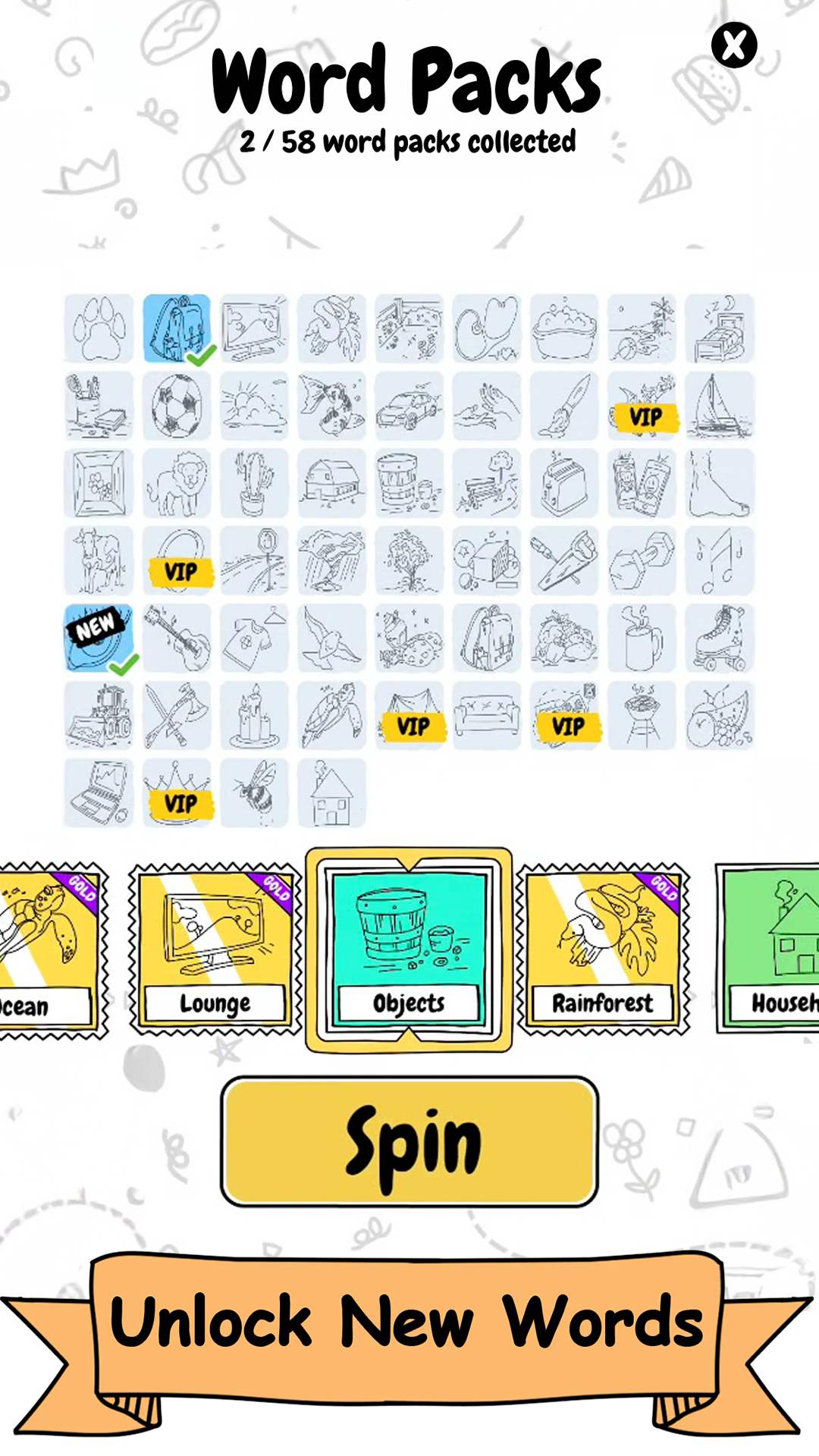Image resolution: width=819 pixels, height=1456 pixels.
Task: Select the Lounge gold pack card
Action: pyautogui.click(x=215, y=949)
